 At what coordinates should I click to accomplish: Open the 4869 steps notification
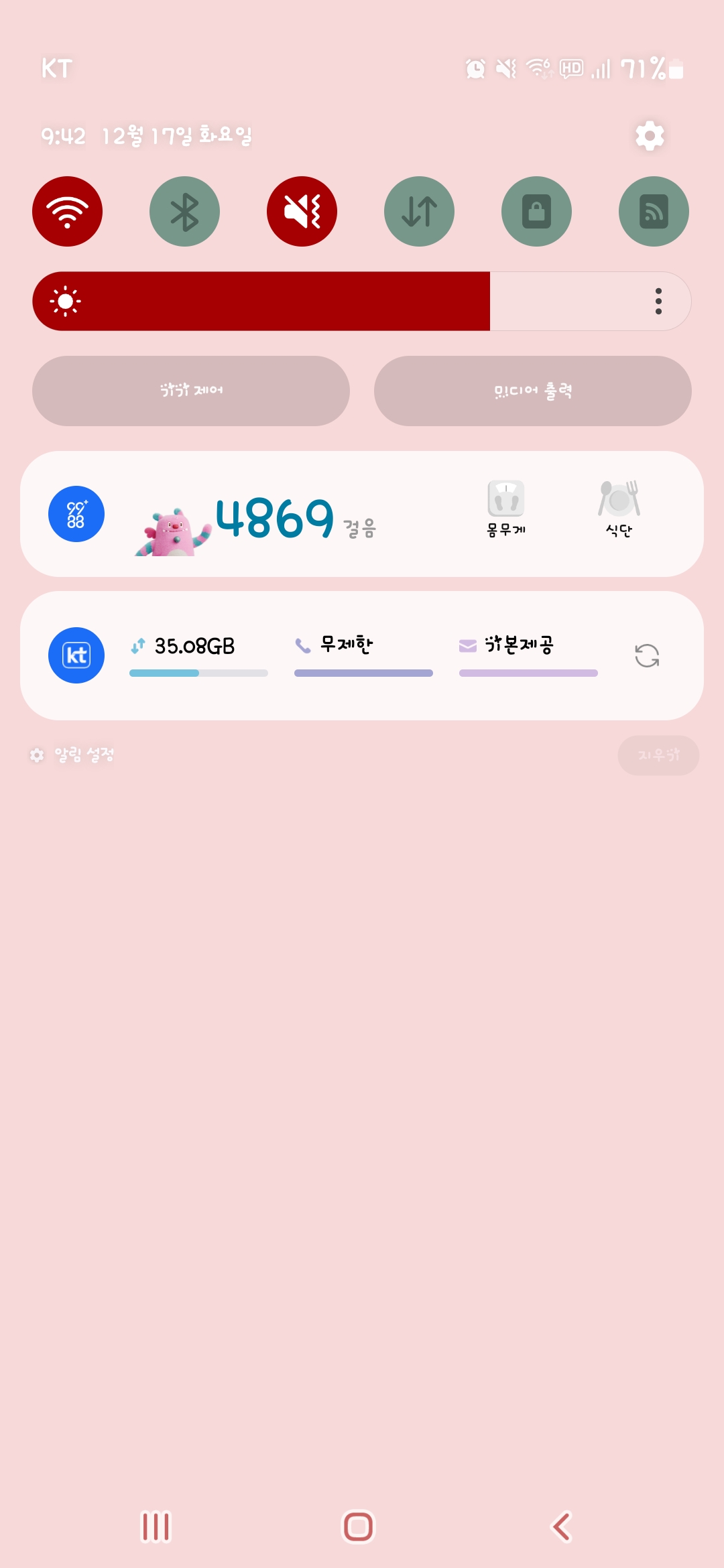pyautogui.click(x=275, y=517)
